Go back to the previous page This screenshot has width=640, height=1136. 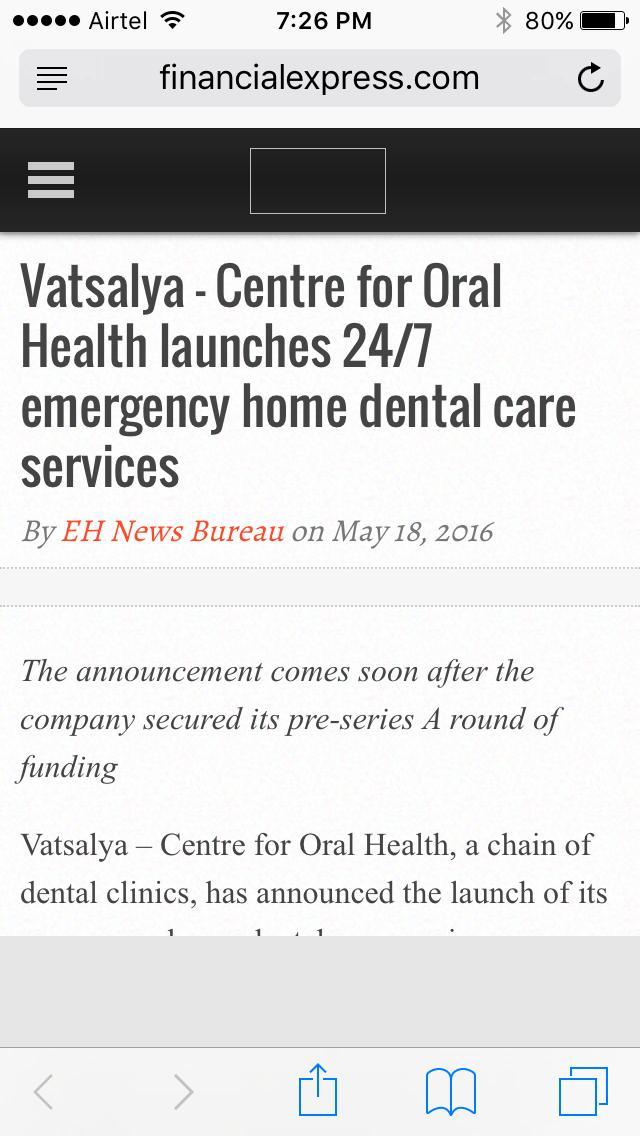[x=43, y=1092]
